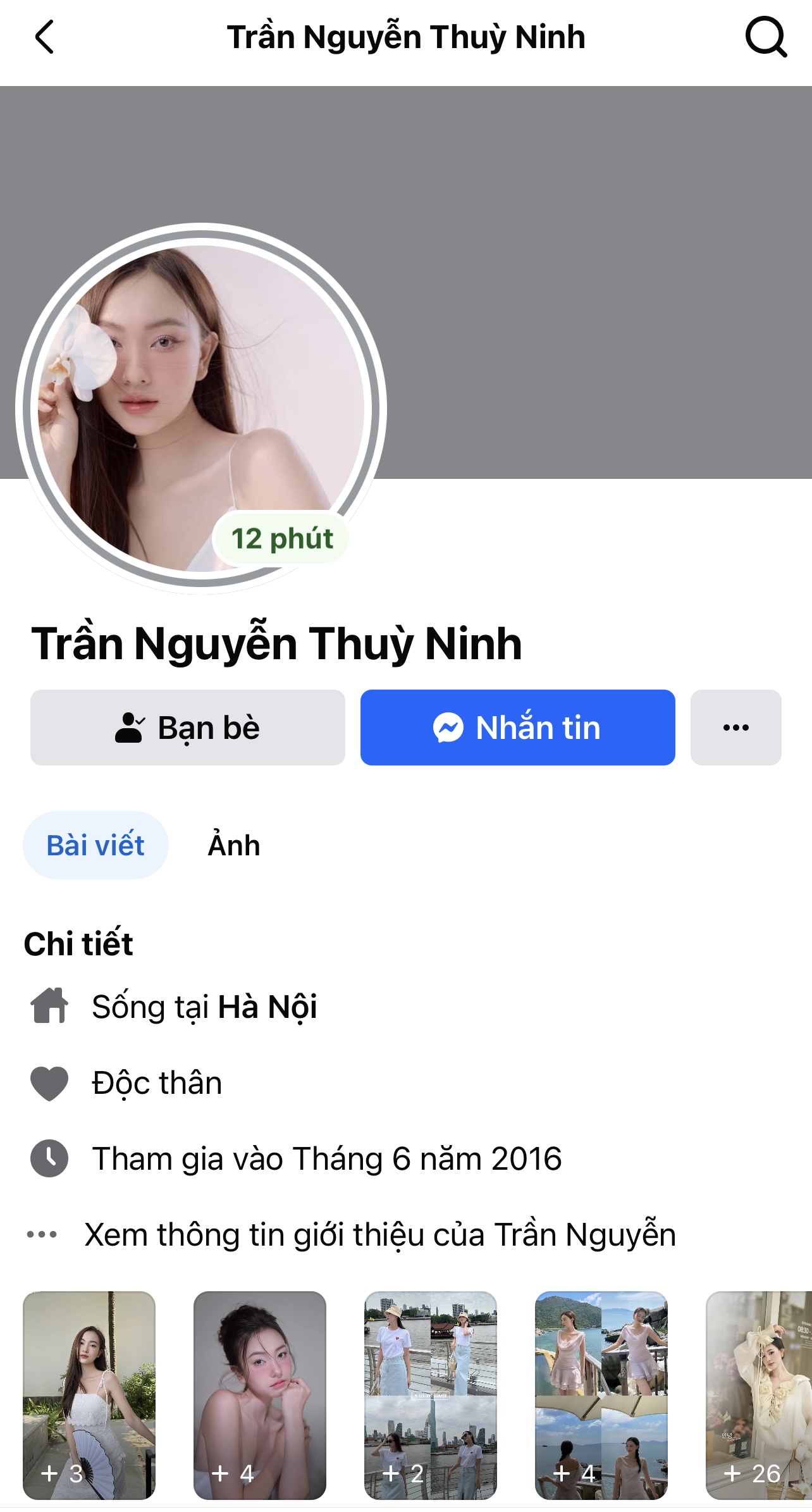Image resolution: width=812 pixels, height=1512 pixels.
Task: View the profile picture
Action: 201,409
